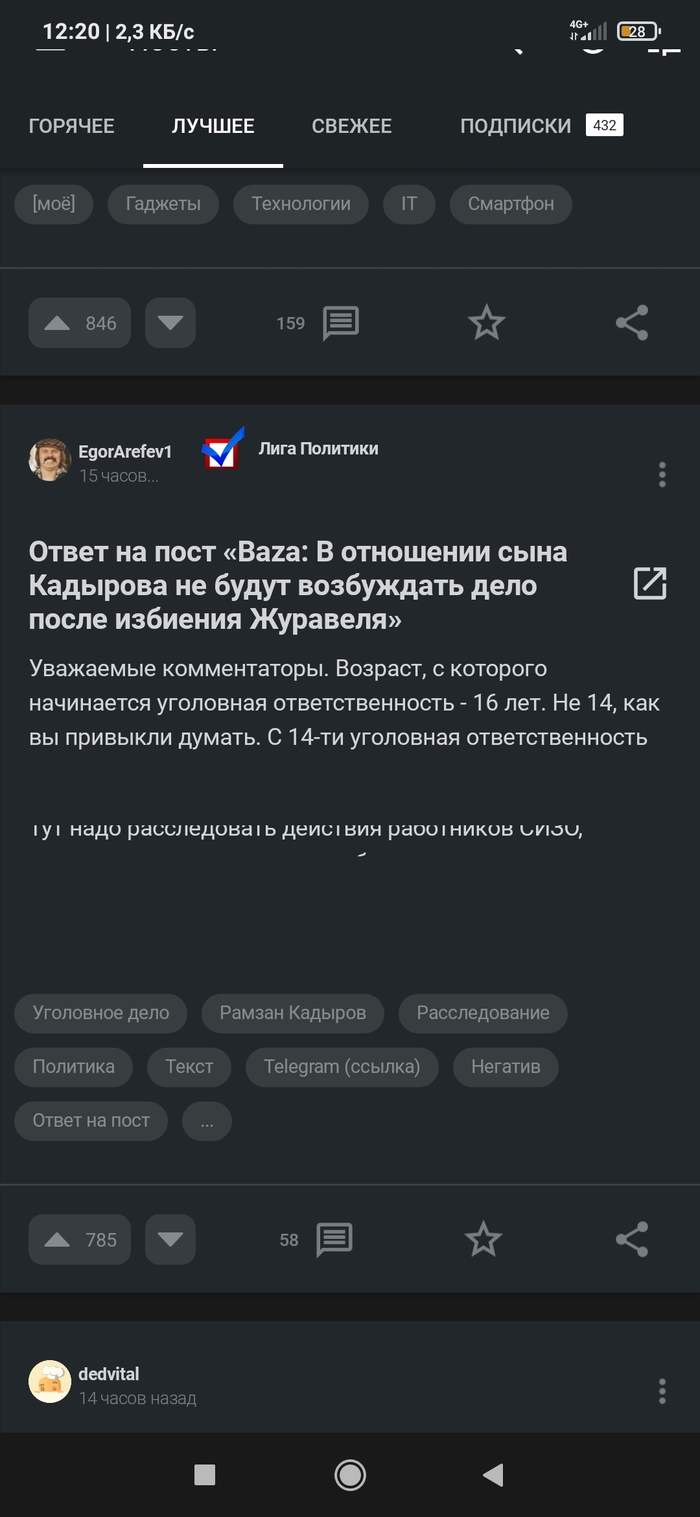Select the Гаджеты tag chip
This screenshot has height=1517, width=700.
coord(163,204)
